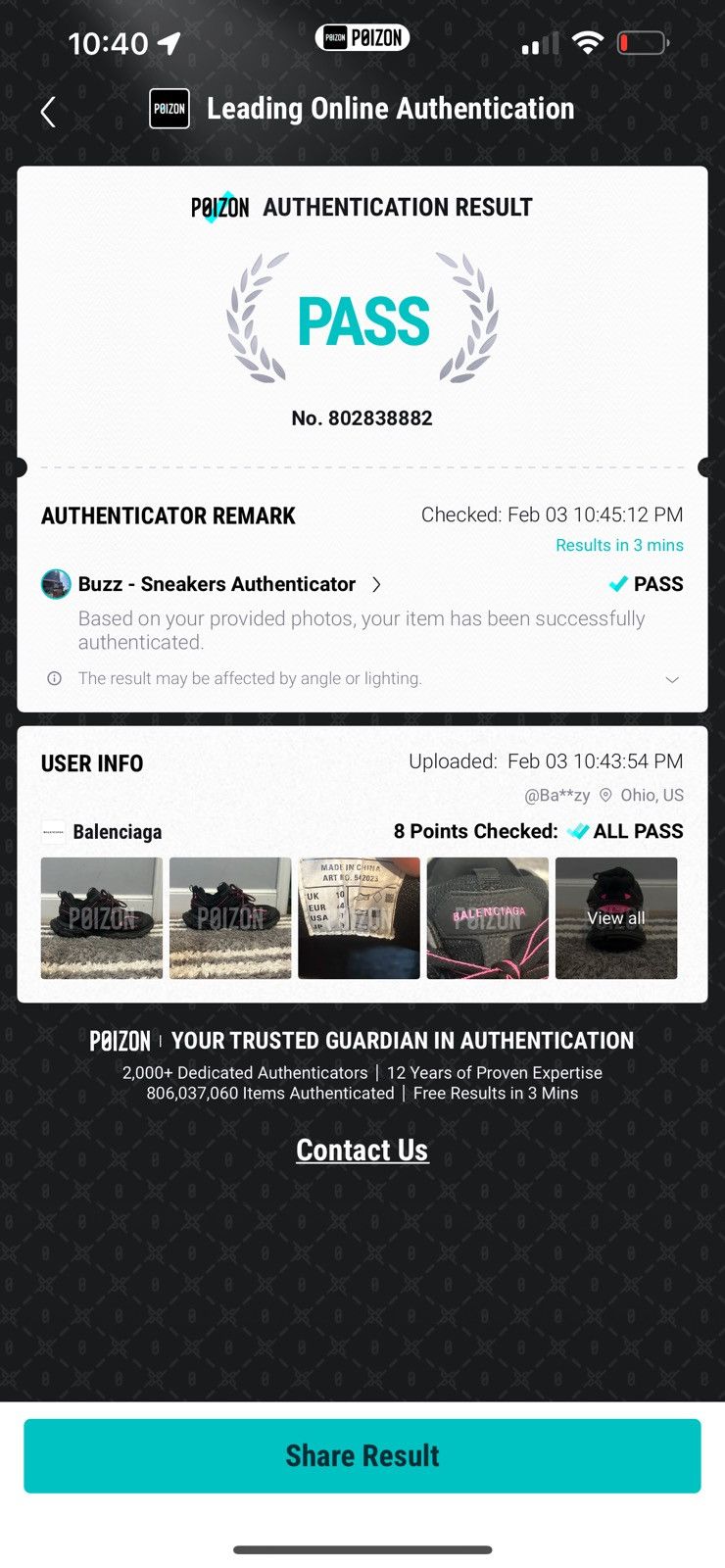Tap the POIZON pill at top
725x1568 pixels.
[x=362, y=38]
